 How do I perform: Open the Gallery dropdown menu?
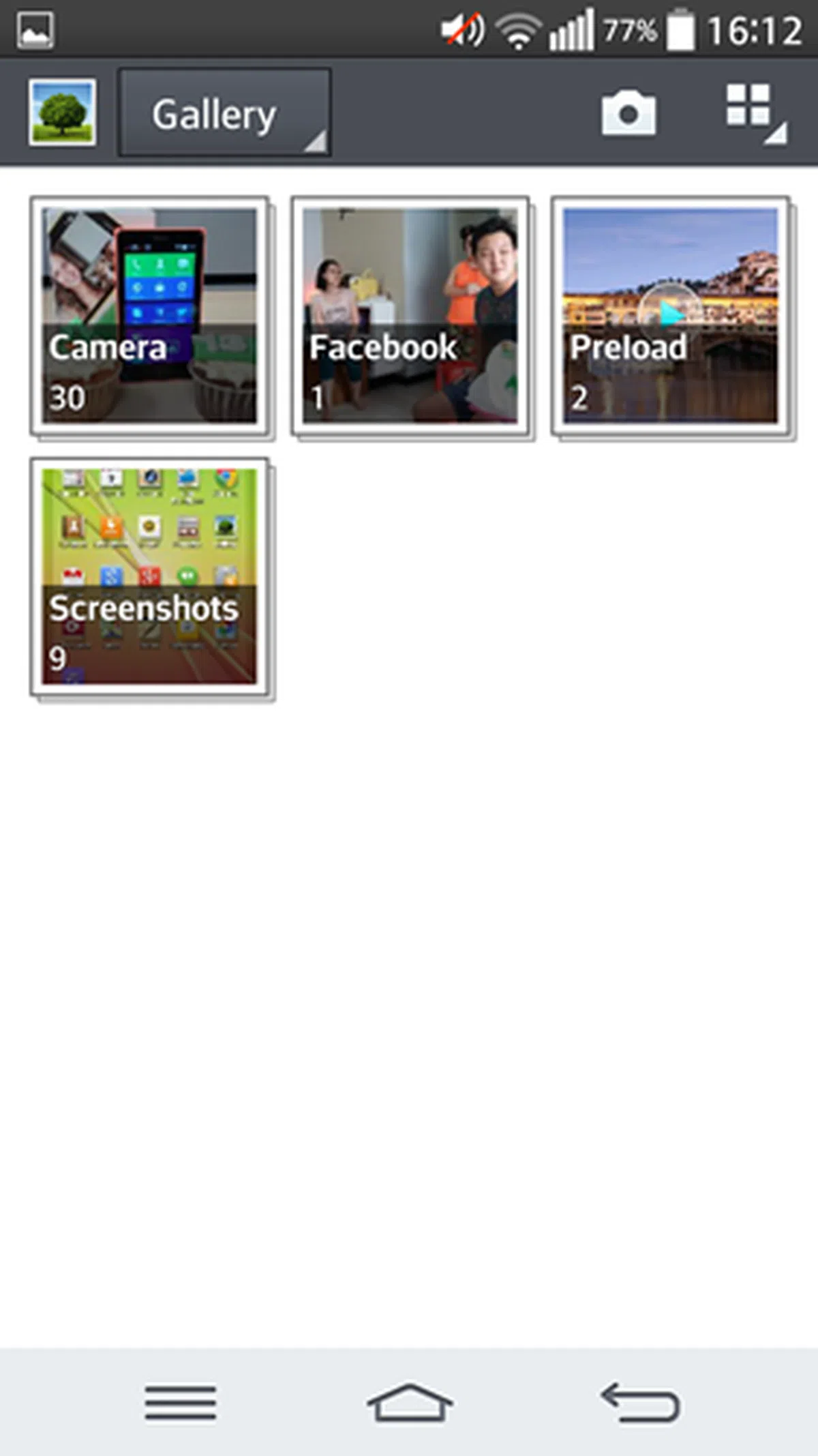[224, 113]
